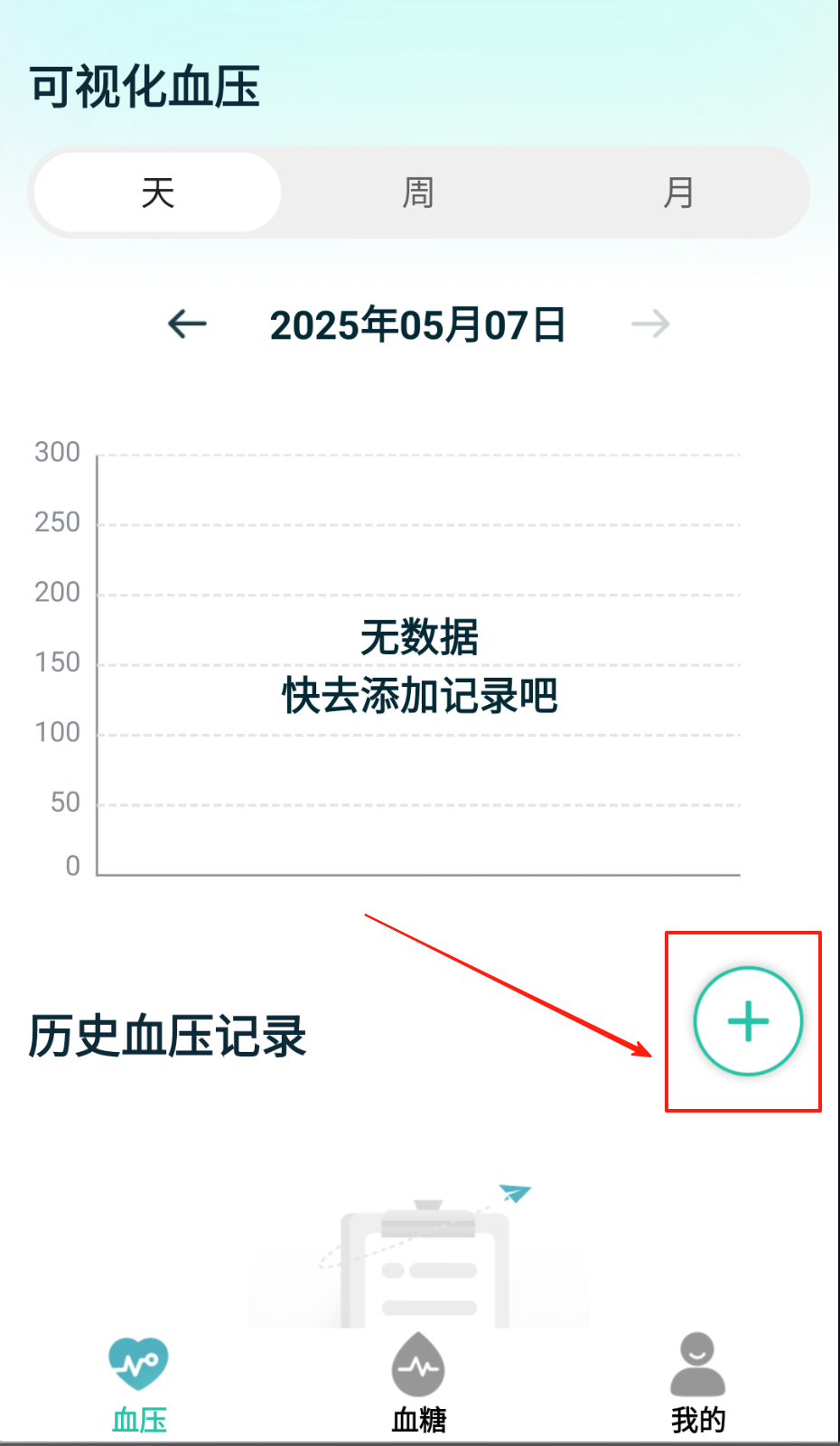Go to the previous day with left arrow
840x1446 pixels.
point(188,324)
